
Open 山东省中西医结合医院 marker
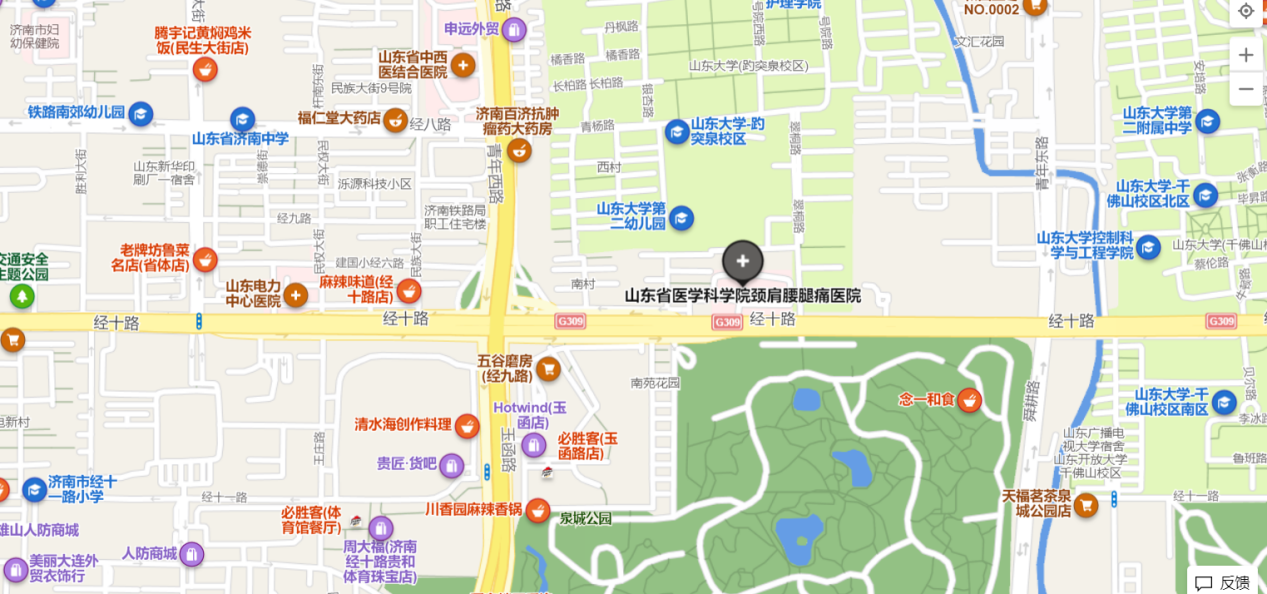462,66
